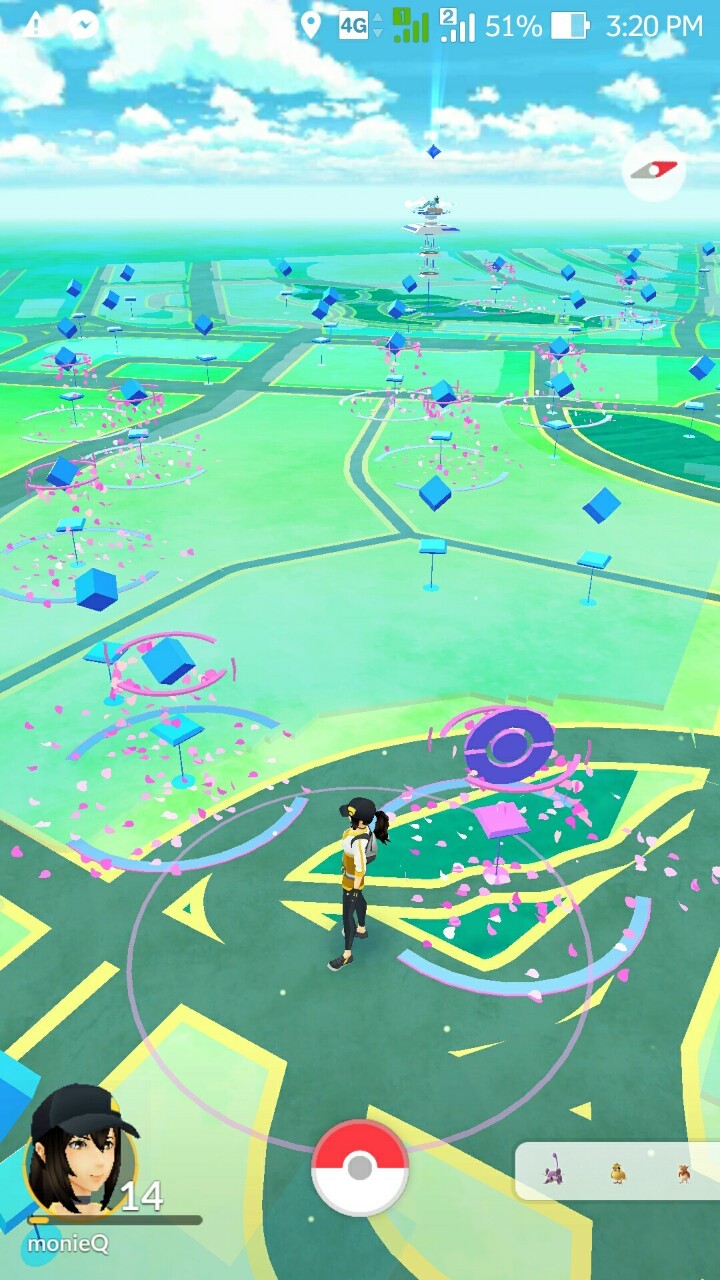The width and height of the screenshot is (720, 1280).
Task: Tap the compass to change map orientation
Action: coord(653,170)
